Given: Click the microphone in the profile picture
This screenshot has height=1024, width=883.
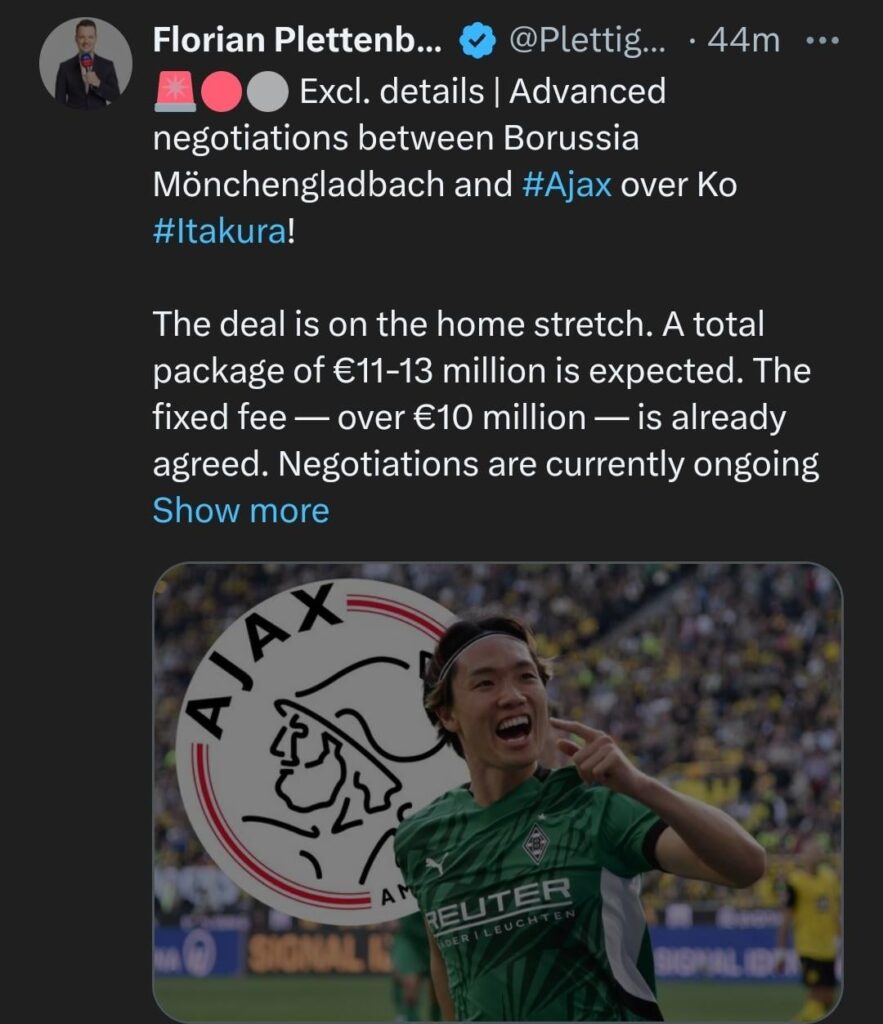Looking at the screenshot, I should click(x=89, y=60).
